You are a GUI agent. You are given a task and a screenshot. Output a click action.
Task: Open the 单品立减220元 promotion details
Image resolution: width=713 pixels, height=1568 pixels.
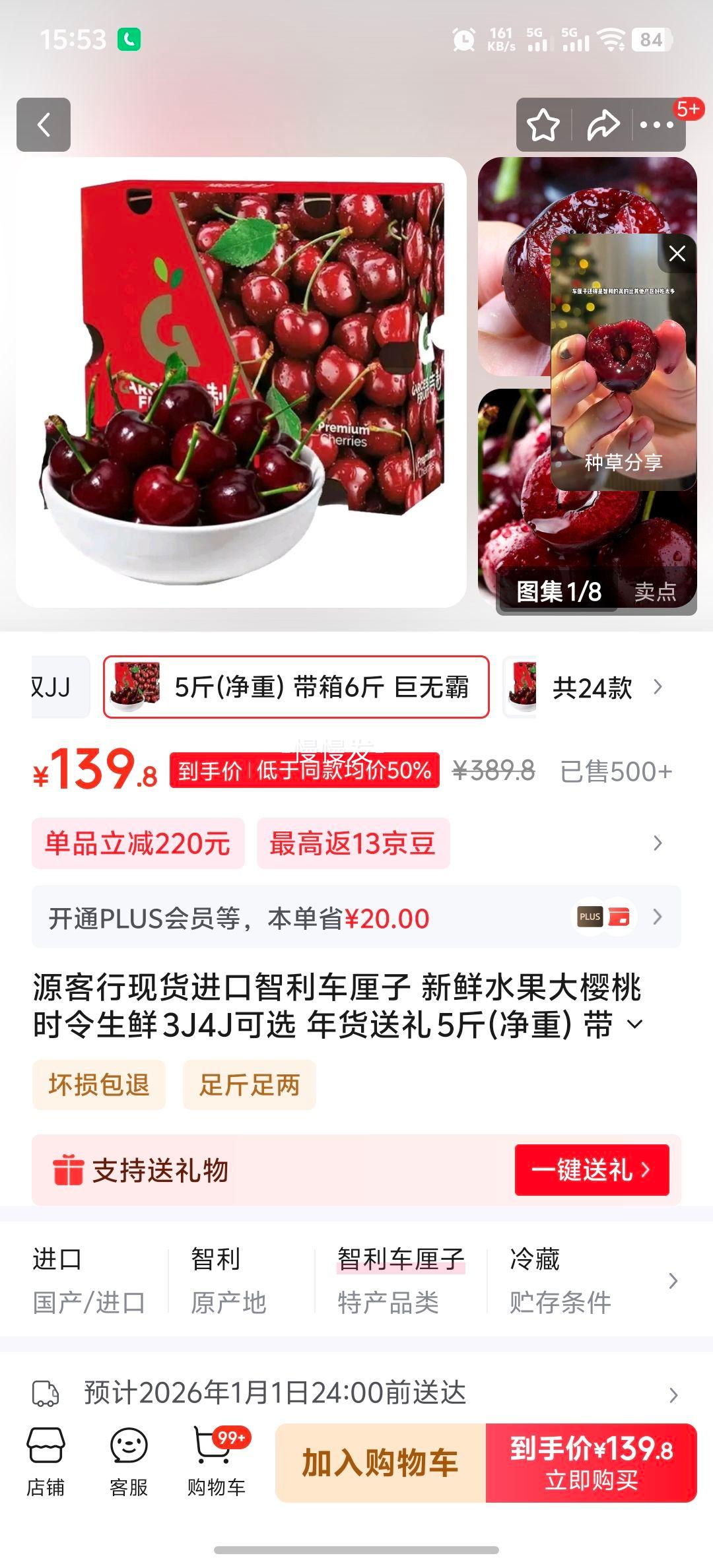(x=138, y=843)
